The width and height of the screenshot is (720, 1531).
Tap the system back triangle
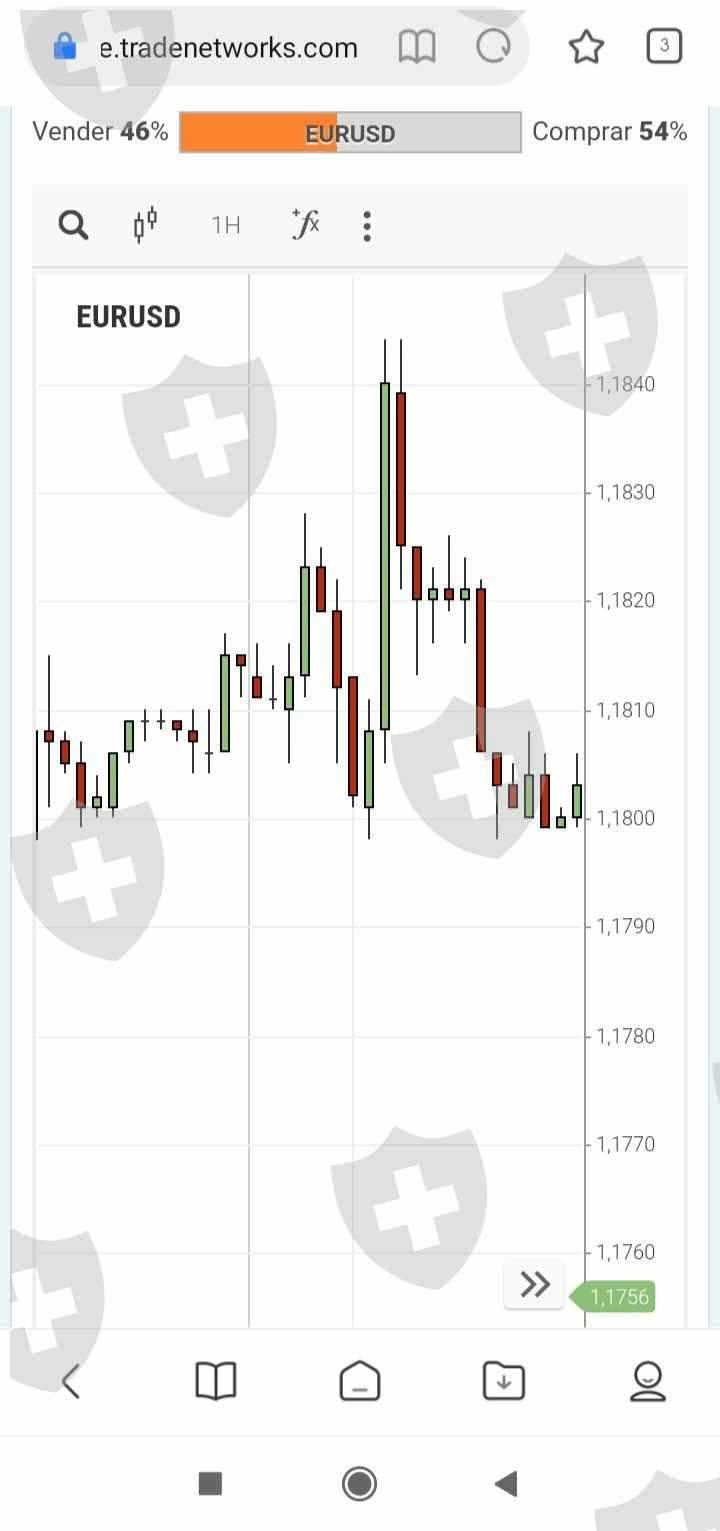click(507, 1483)
